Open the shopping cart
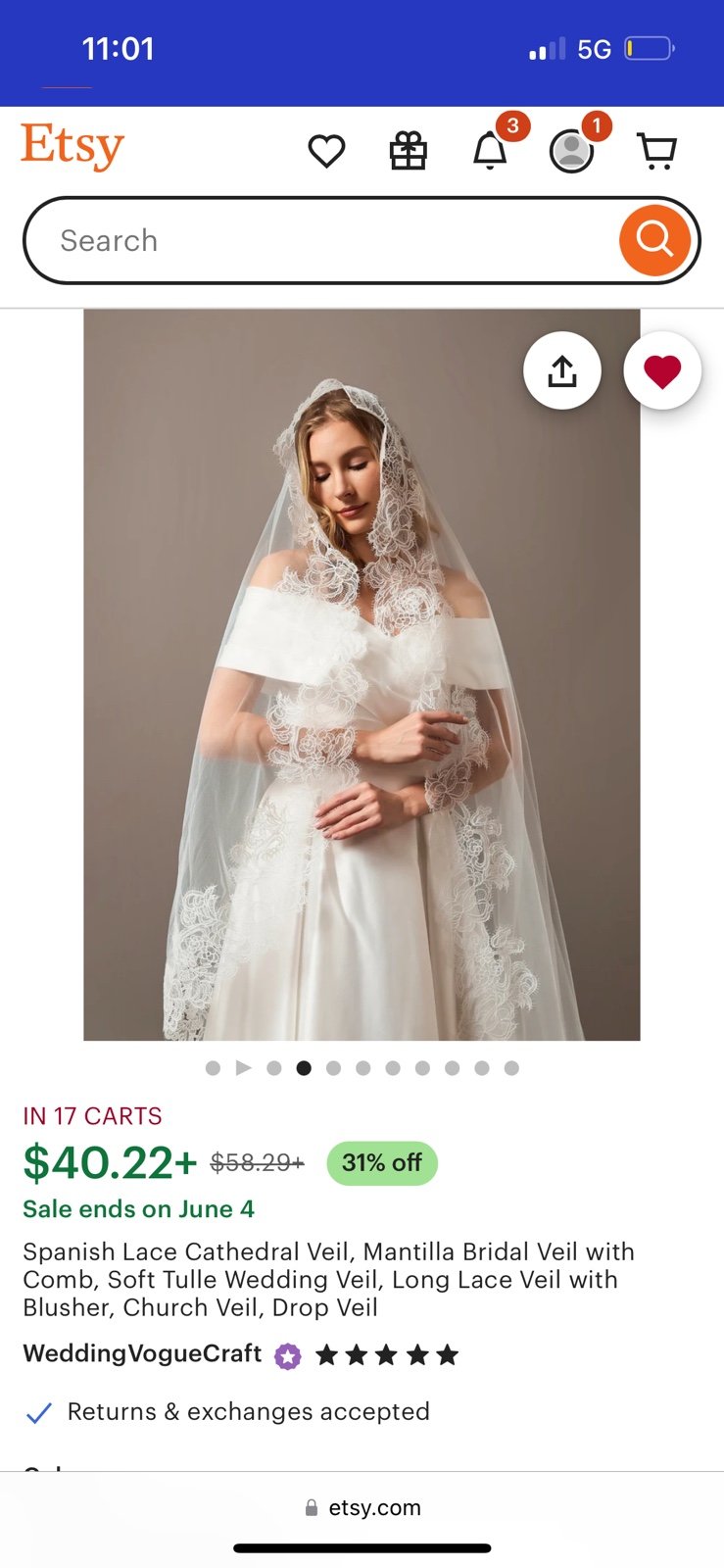The height and width of the screenshot is (1568, 724). 656,151
